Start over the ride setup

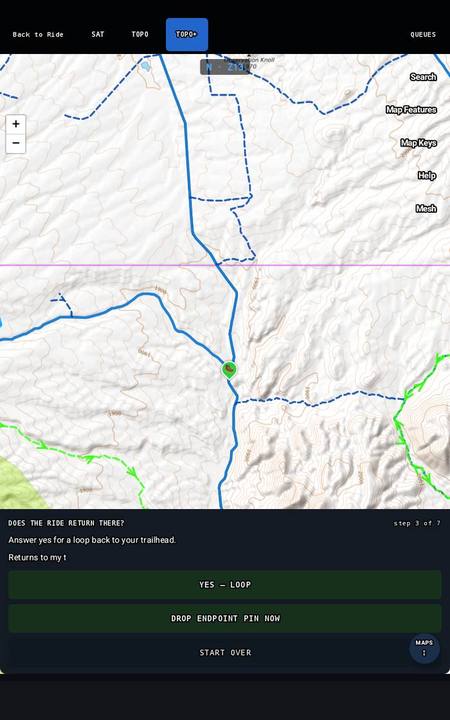(225, 652)
